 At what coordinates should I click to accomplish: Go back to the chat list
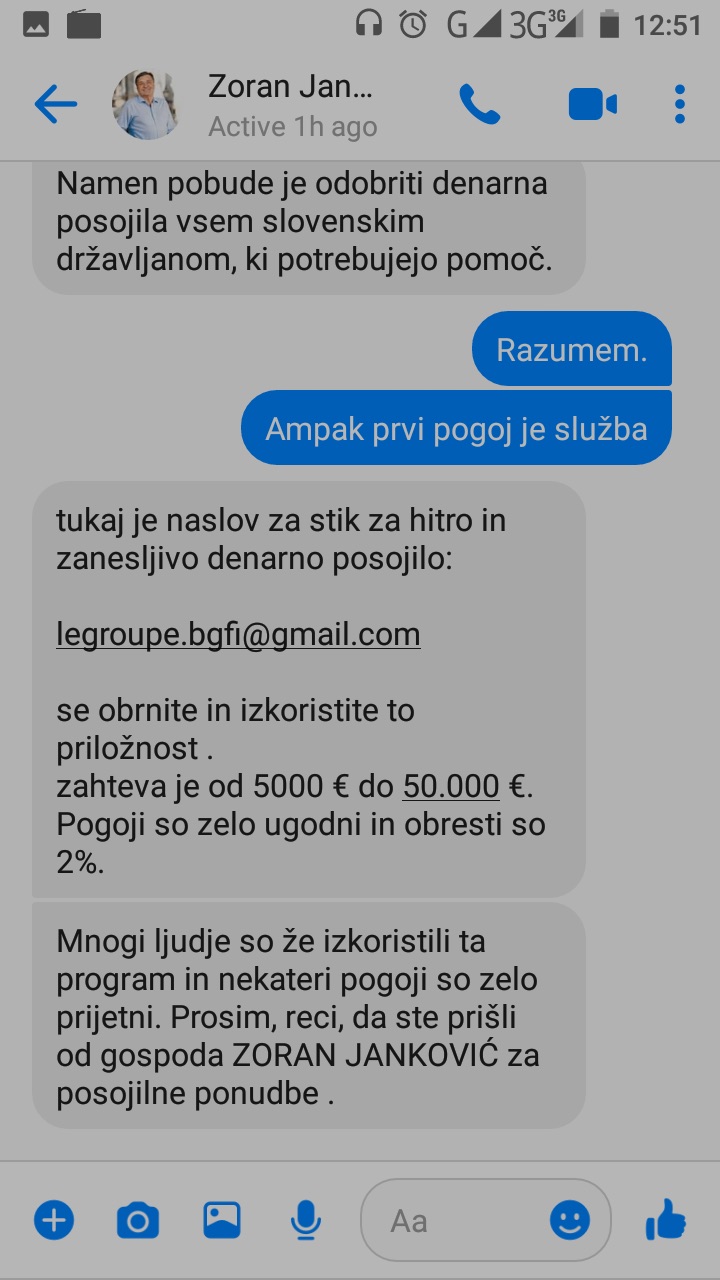(x=55, y=105)
